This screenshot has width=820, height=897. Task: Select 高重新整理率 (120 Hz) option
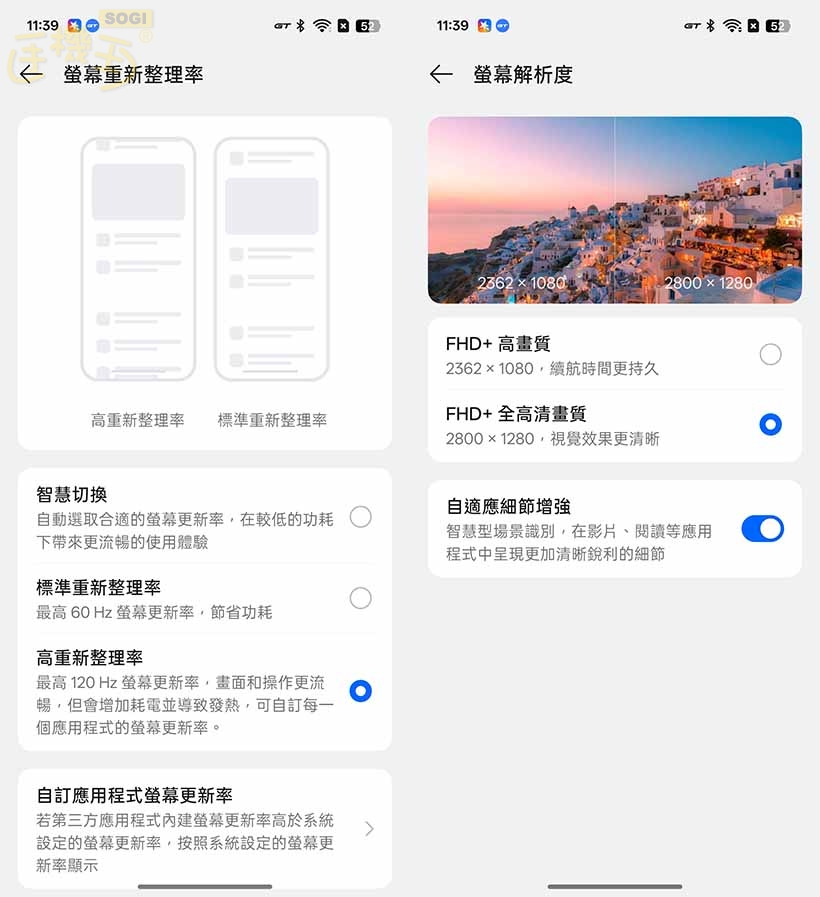click(360, 691)
